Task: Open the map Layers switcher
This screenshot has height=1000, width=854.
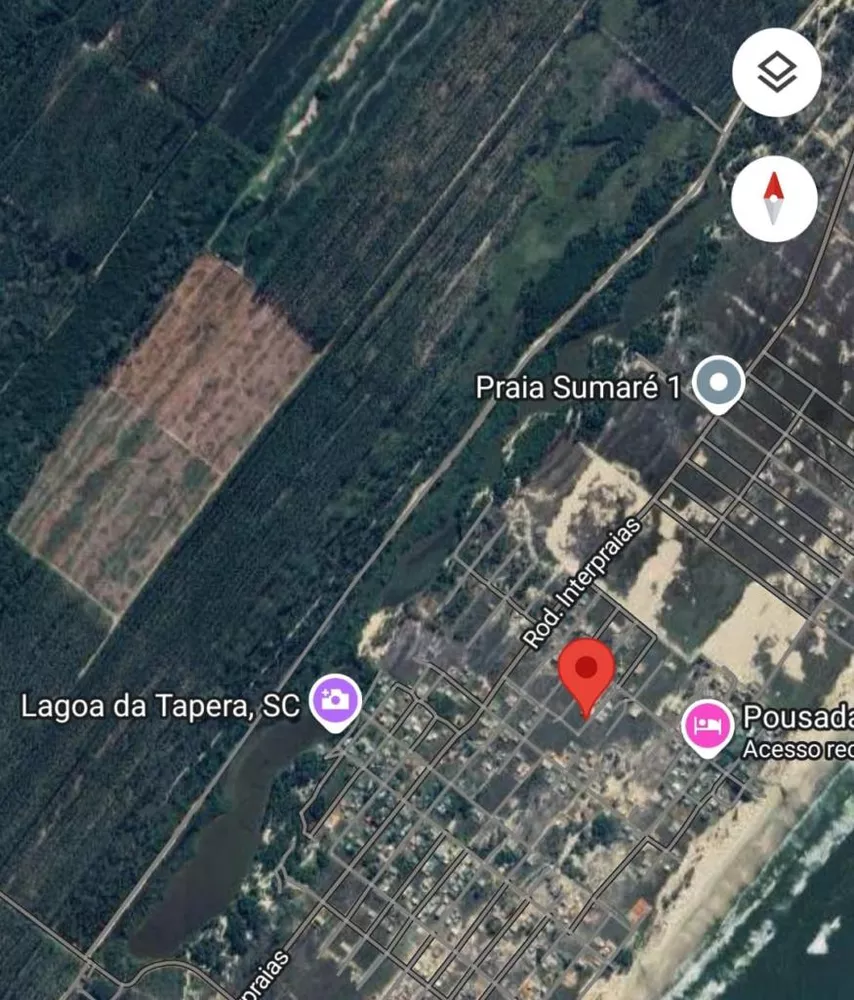Action: pyautogui.click(x=776, y=70)
